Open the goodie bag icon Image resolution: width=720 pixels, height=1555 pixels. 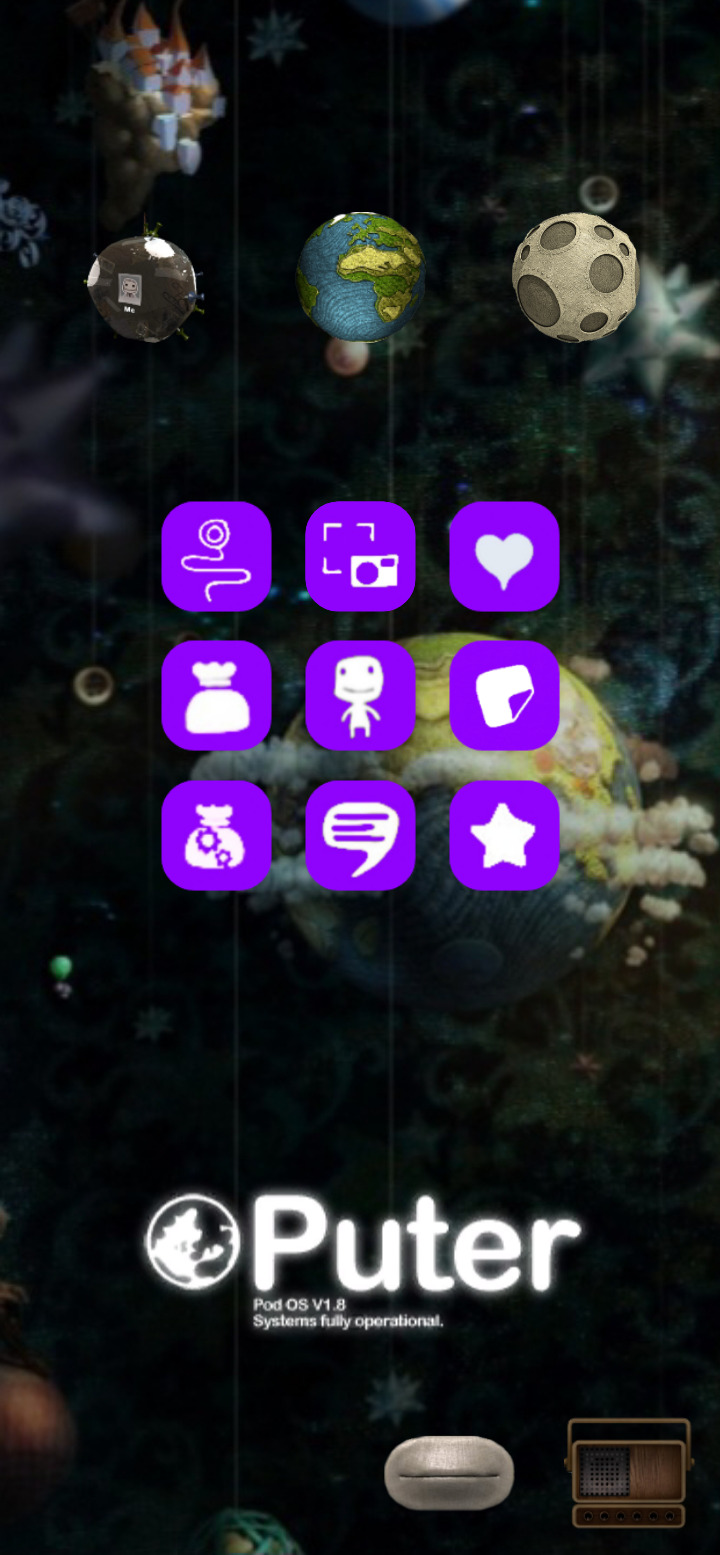pyautogui.click(x=216, y=696)
